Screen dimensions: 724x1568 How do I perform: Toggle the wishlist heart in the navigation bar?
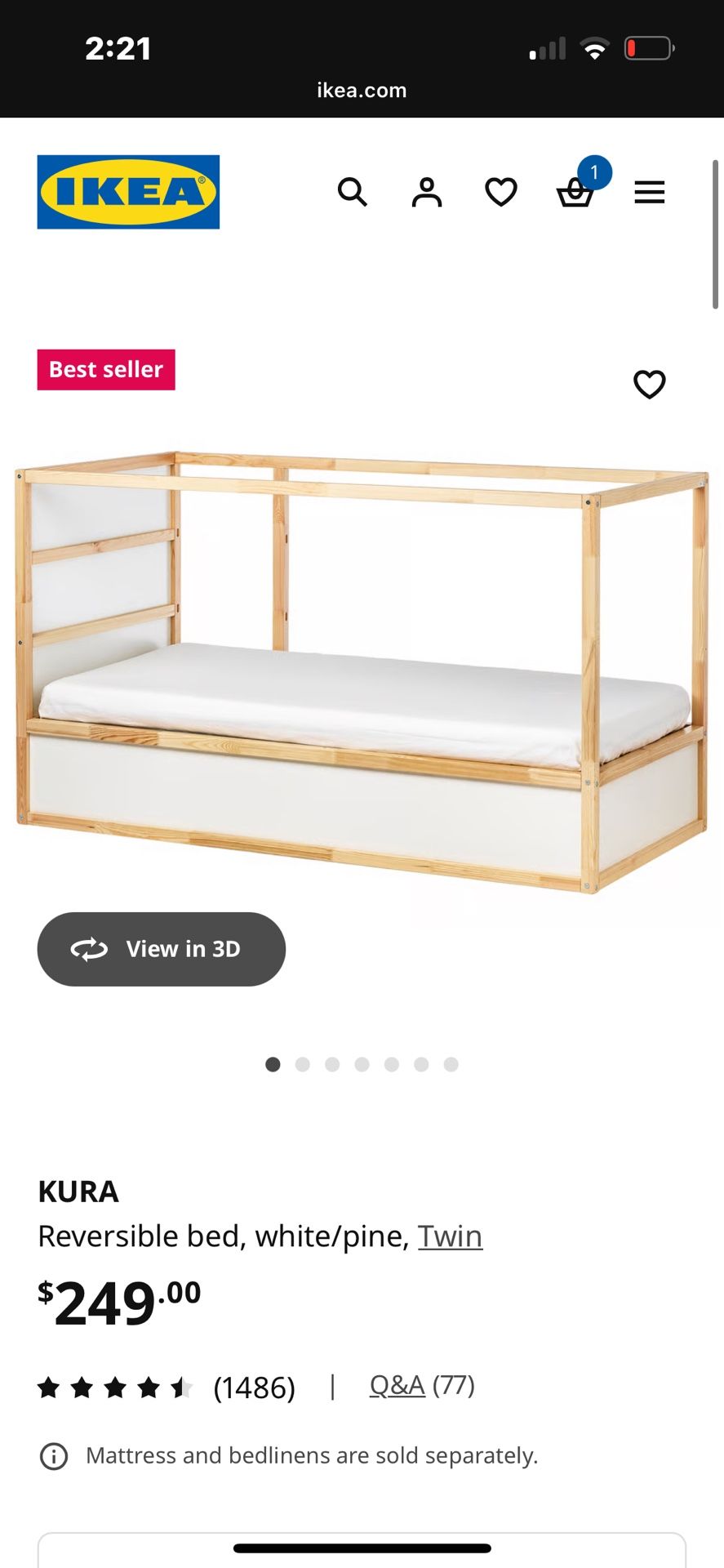click(x=500, y=192)
